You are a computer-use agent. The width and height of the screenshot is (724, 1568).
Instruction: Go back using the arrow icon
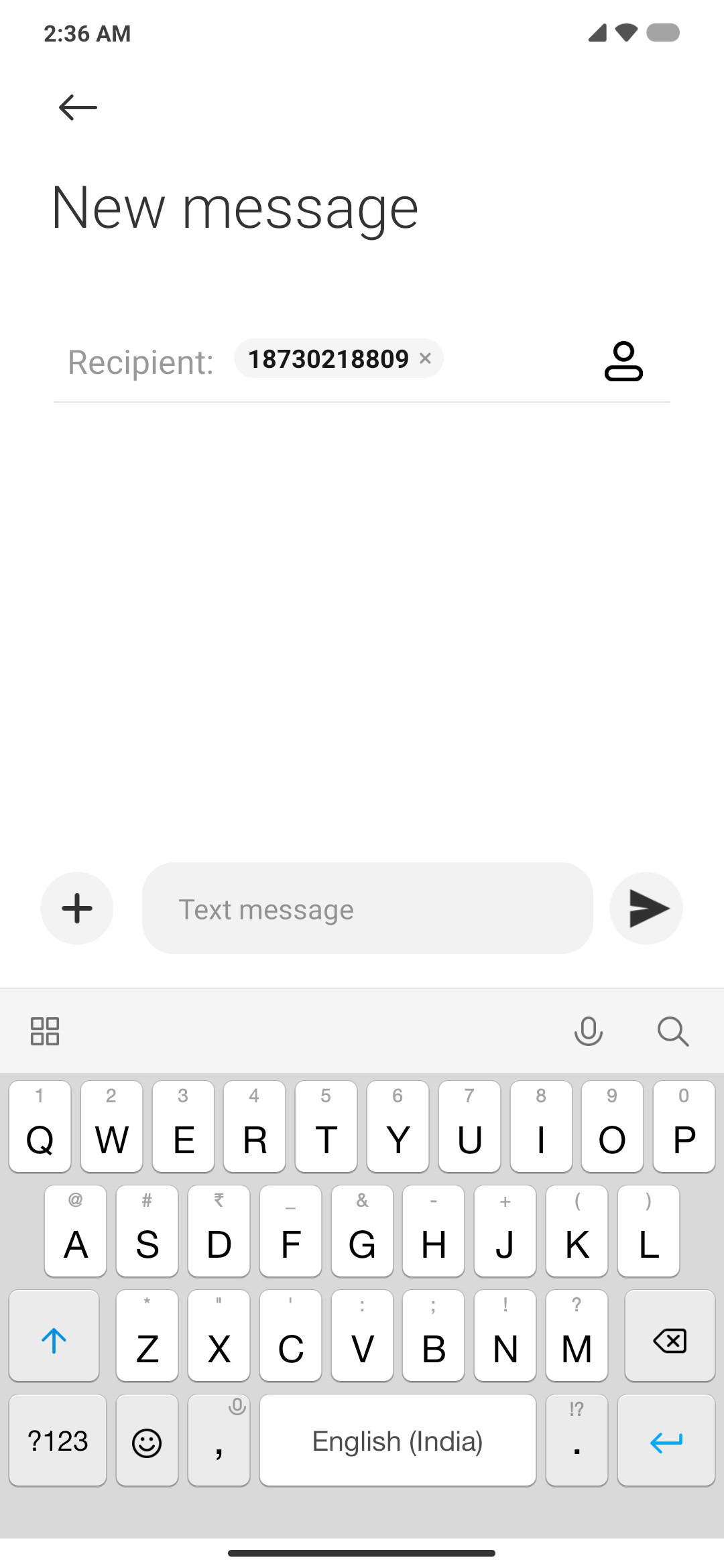78,107
